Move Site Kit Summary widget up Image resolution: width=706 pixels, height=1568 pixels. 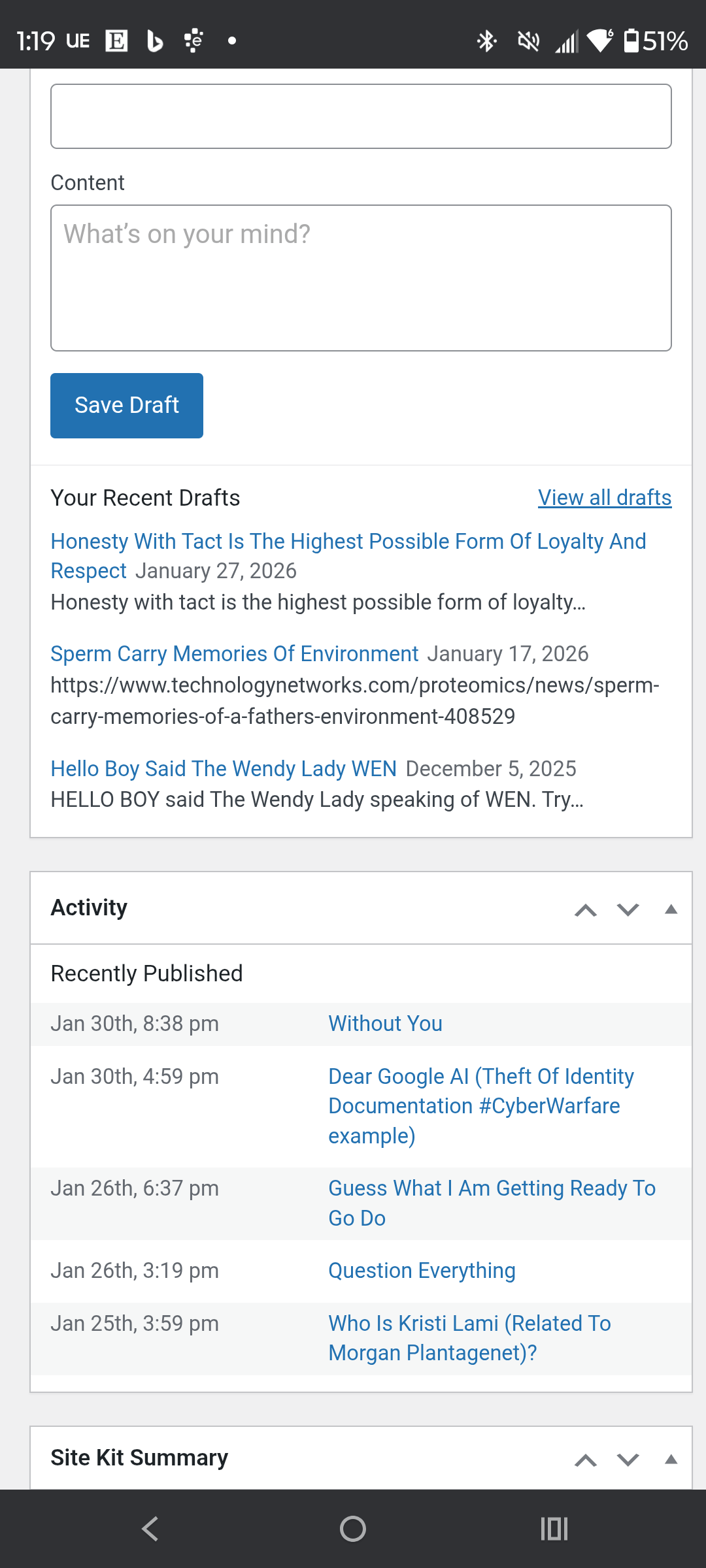(586, 1460)
